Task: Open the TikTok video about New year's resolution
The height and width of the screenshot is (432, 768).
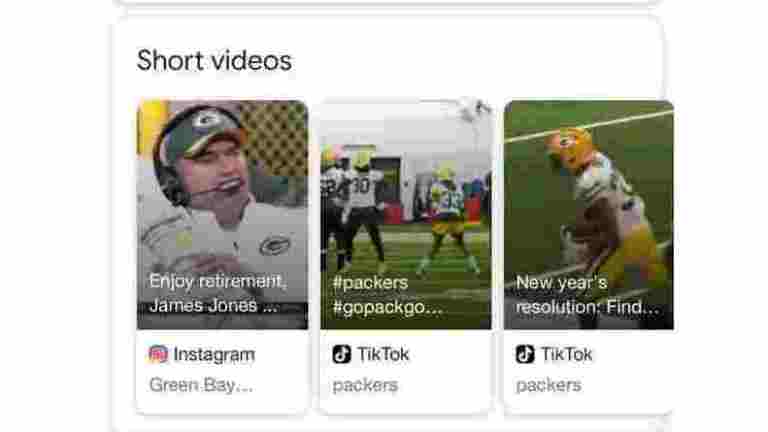Action: [x=588, y=215]
